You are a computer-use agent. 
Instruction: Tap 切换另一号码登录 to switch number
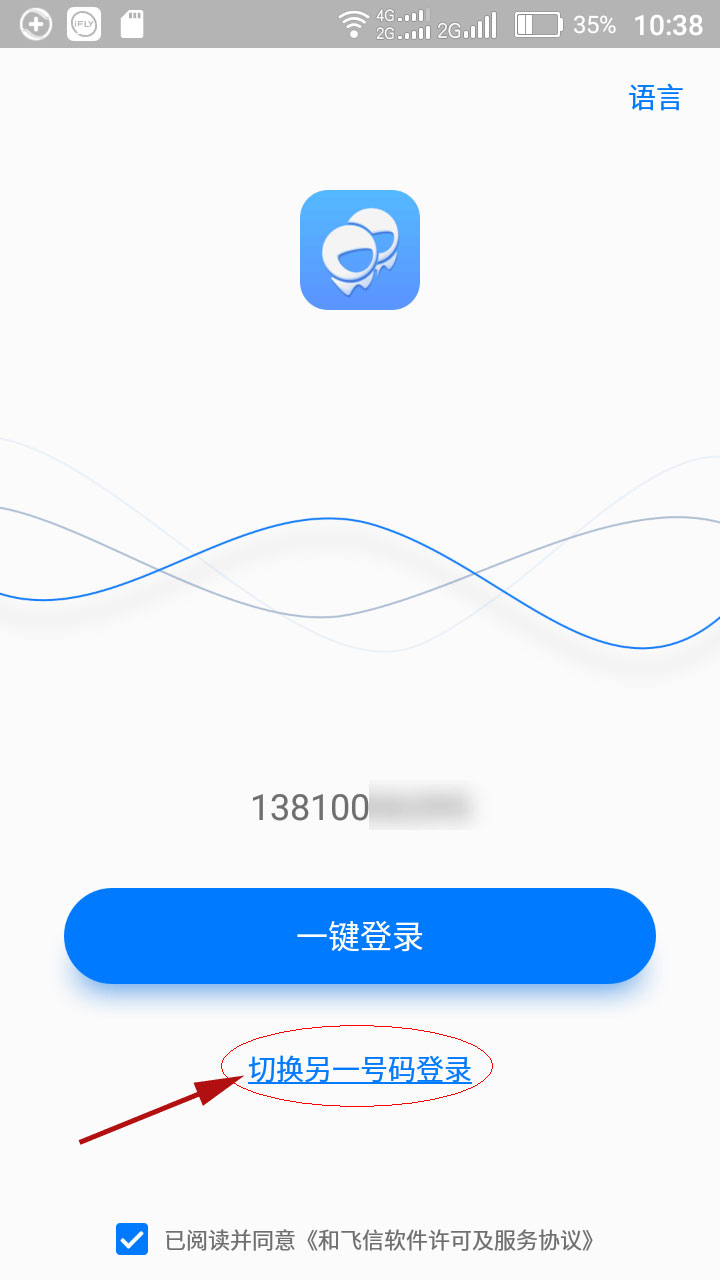360,1070
